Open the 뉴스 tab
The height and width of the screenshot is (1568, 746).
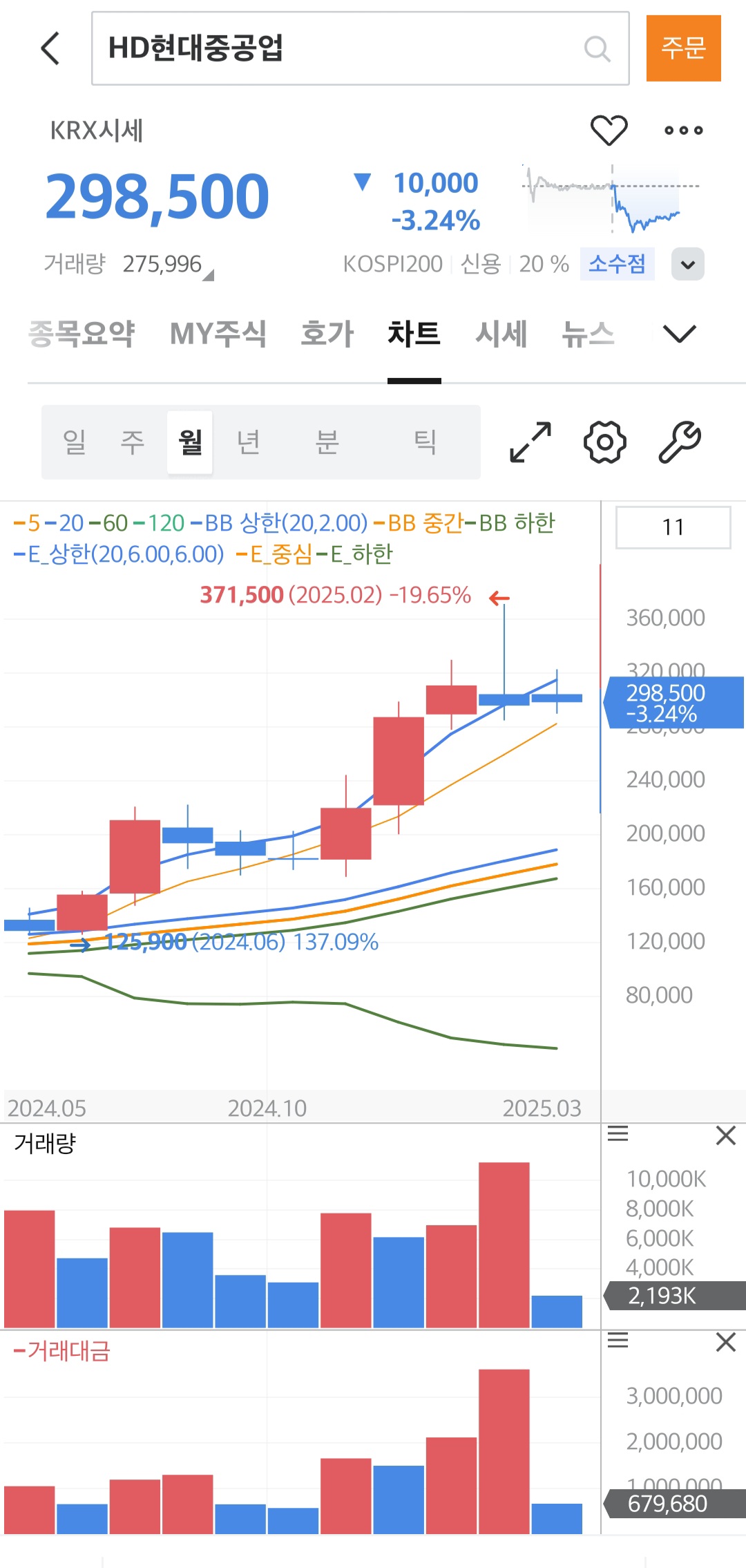[x=588, y=334]
